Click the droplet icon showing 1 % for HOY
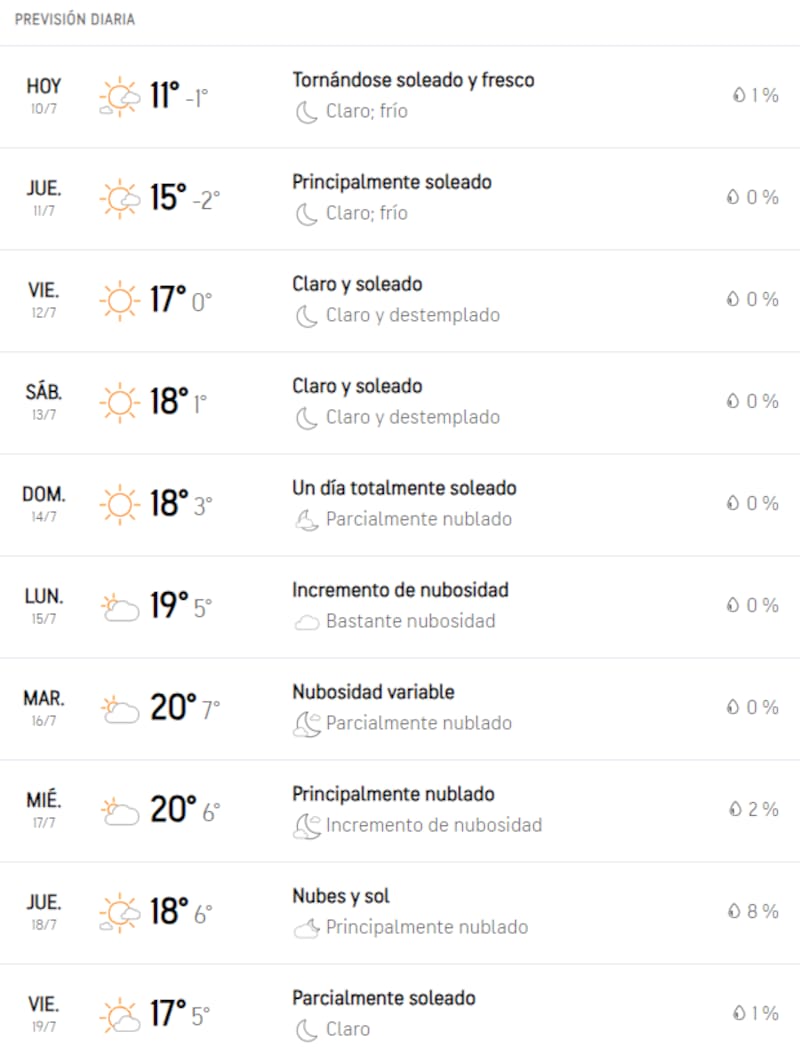 (738, 95)
